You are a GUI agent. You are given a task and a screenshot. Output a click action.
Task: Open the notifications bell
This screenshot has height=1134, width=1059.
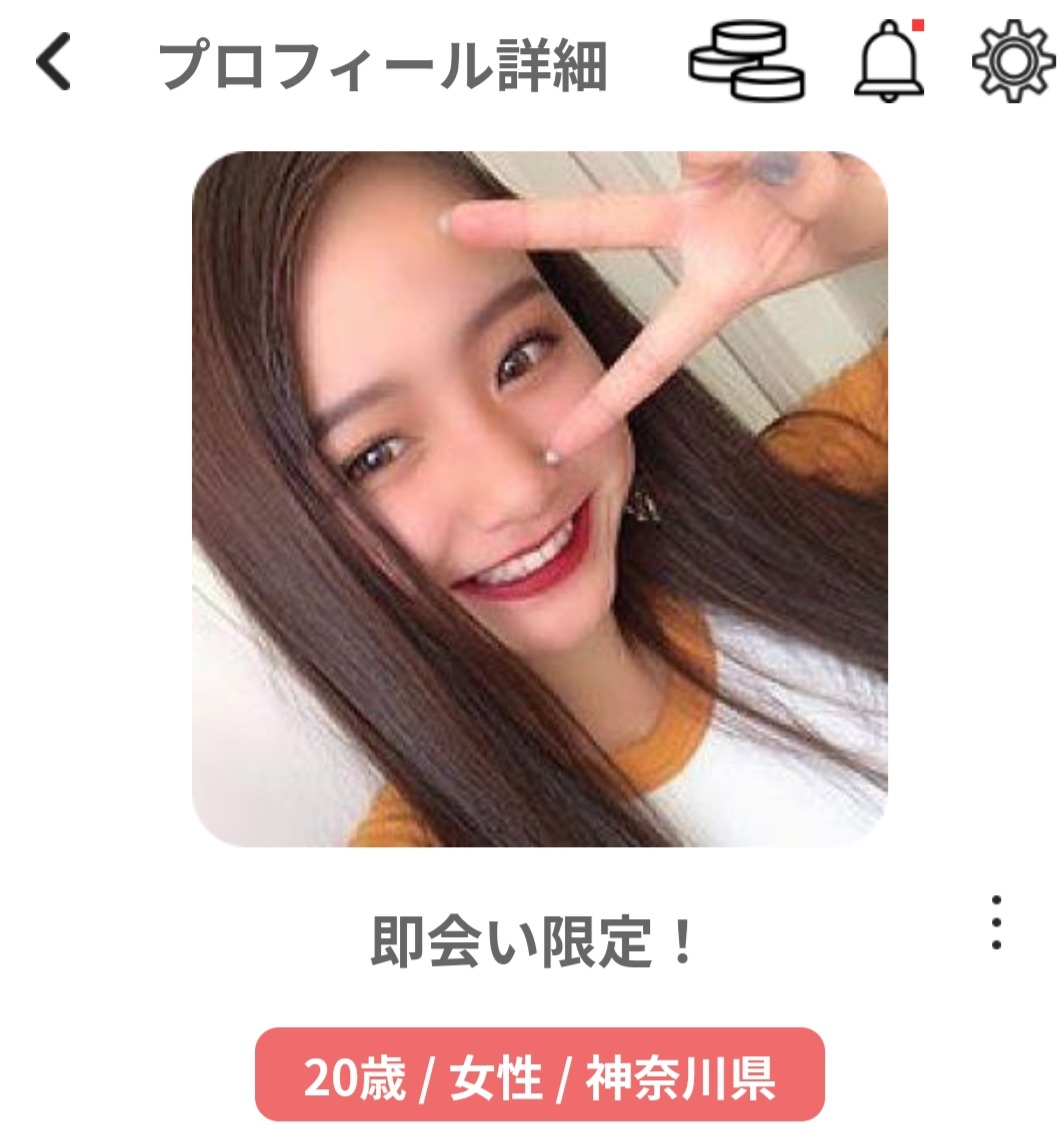(888, 60)
